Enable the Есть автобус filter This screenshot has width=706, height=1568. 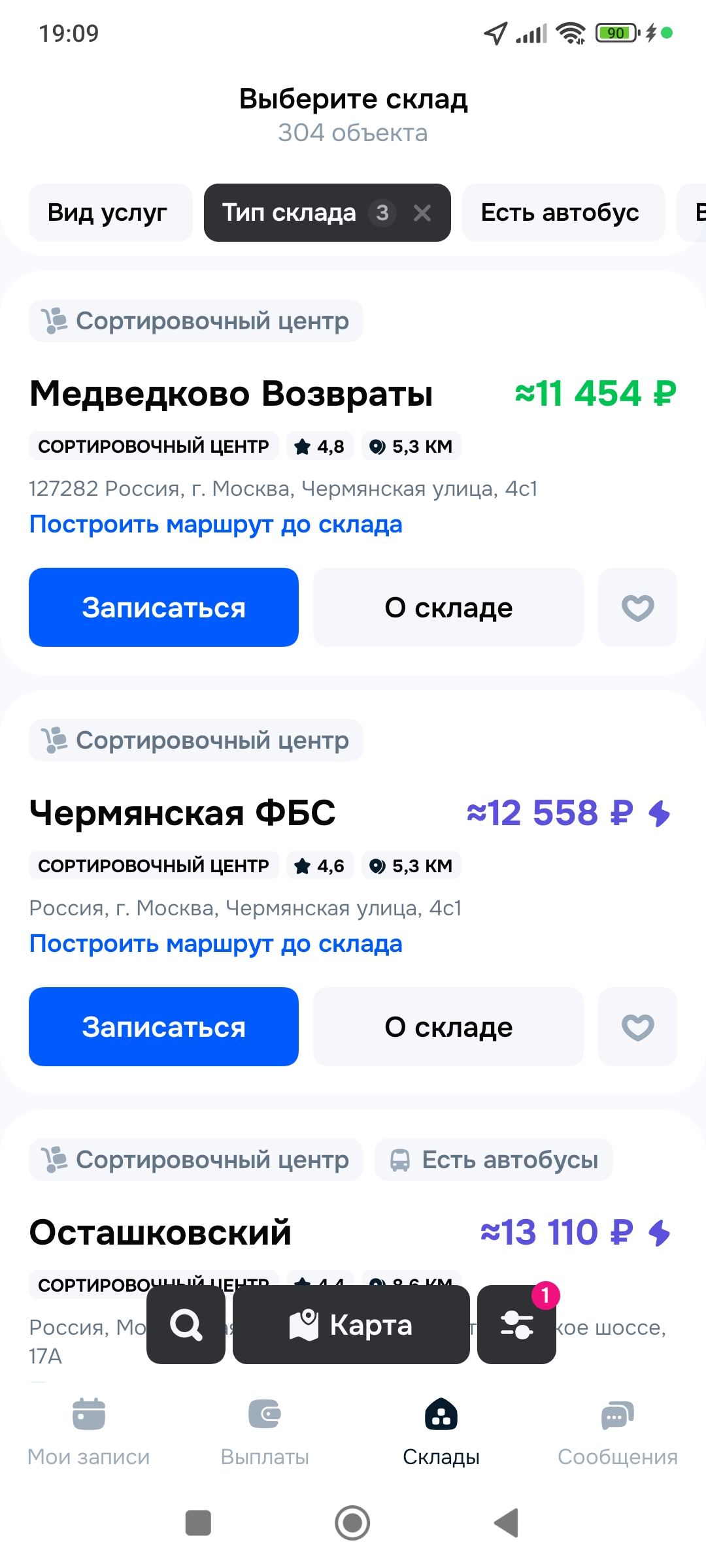coord(560,213)
